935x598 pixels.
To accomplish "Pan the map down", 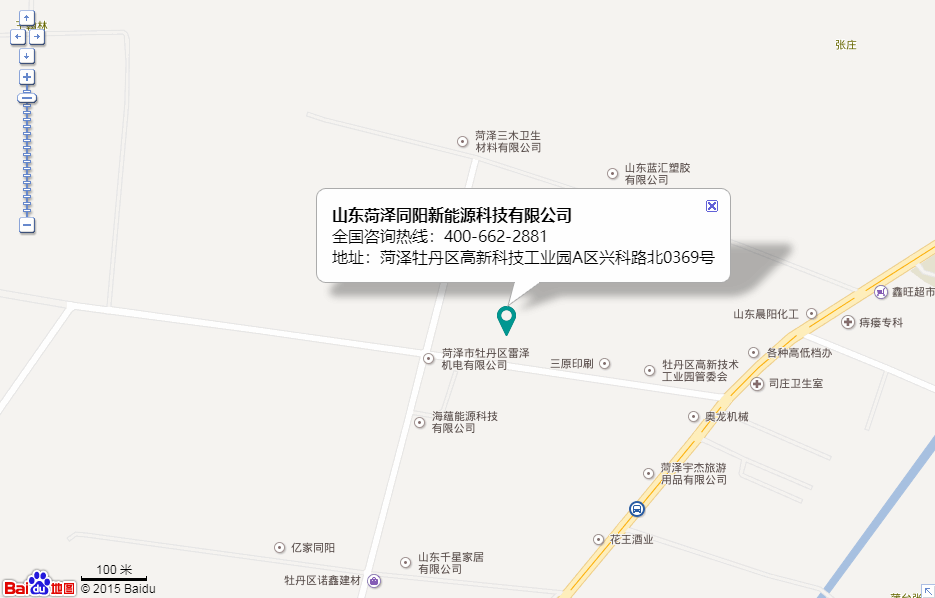I will tap(27, 55).
